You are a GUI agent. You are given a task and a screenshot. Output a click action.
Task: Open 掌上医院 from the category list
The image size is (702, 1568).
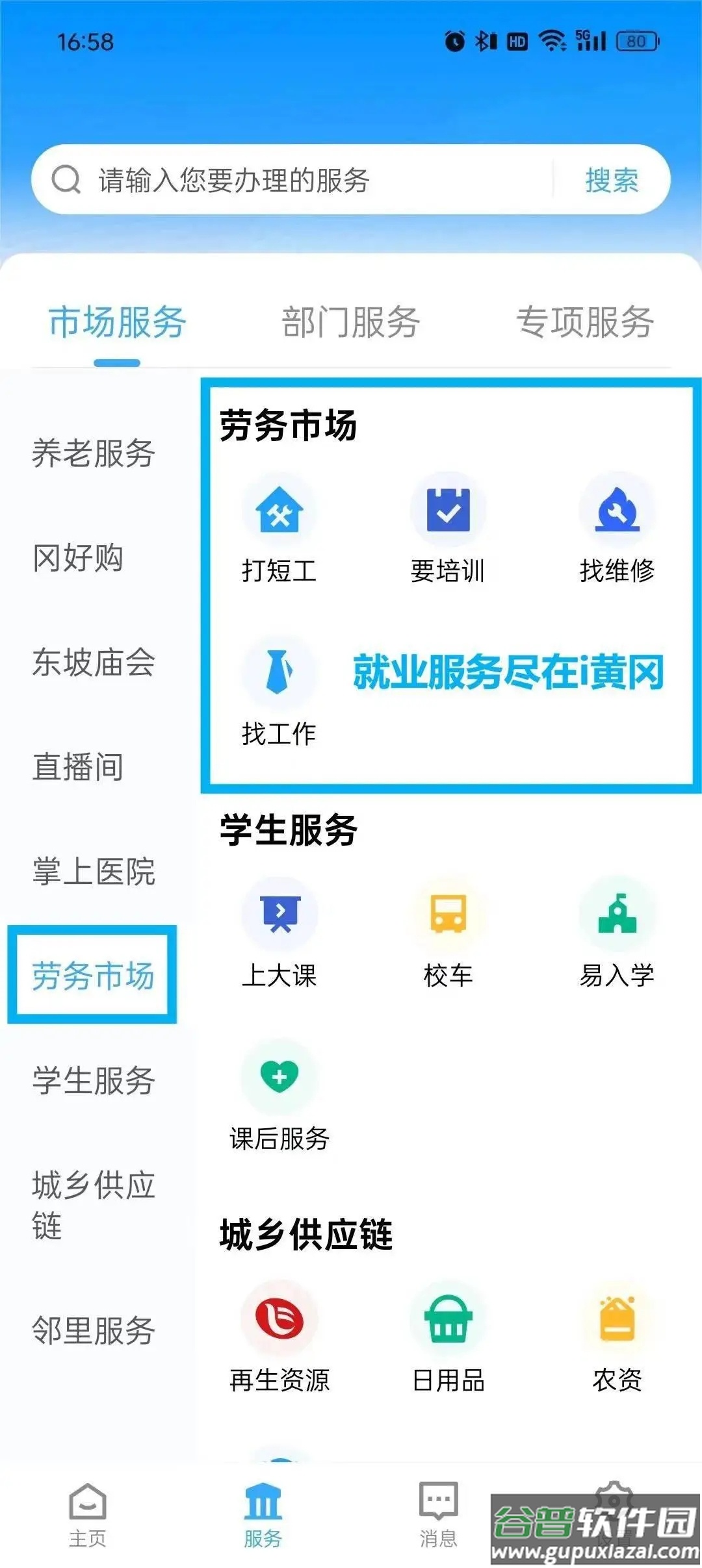[94, 874]
